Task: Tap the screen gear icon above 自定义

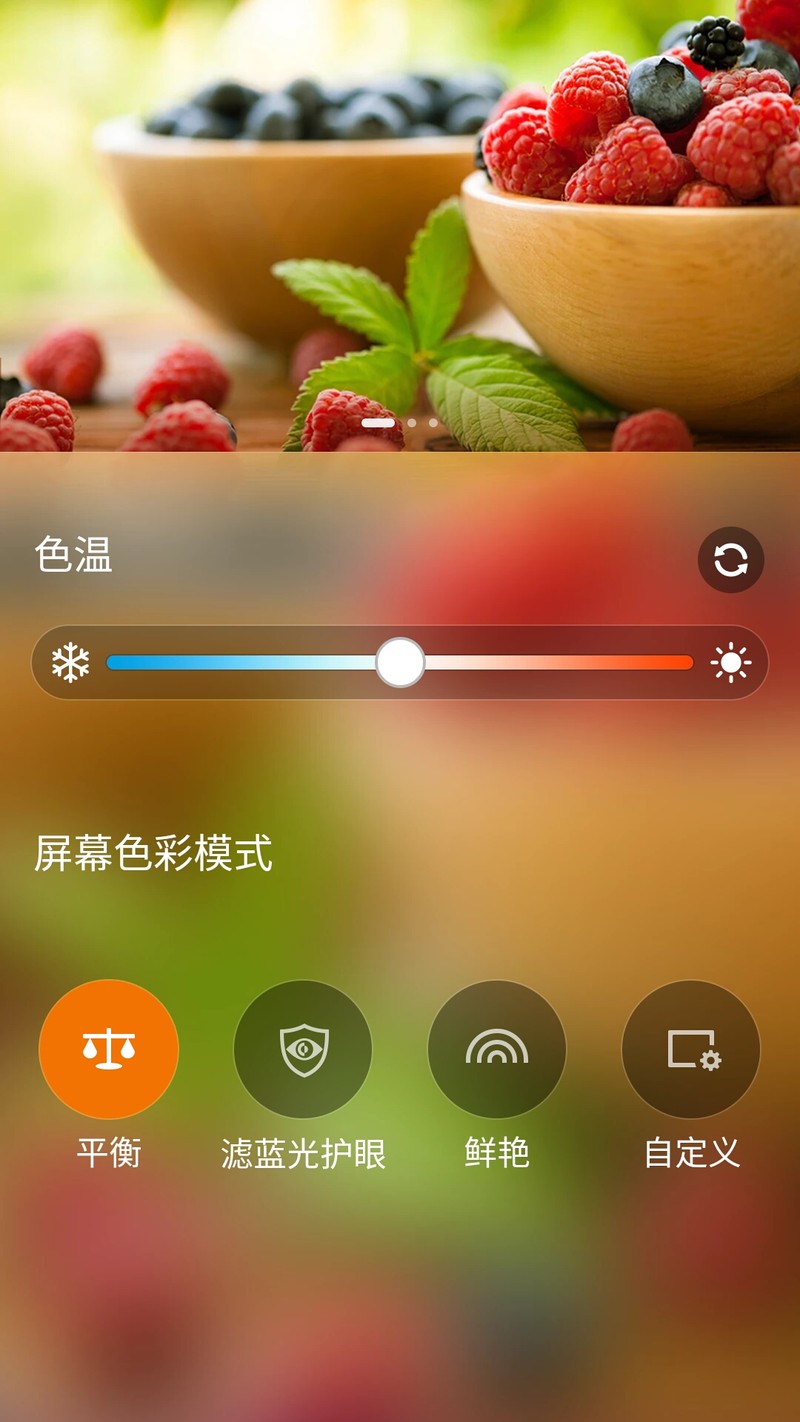Action: (690, 1049)
